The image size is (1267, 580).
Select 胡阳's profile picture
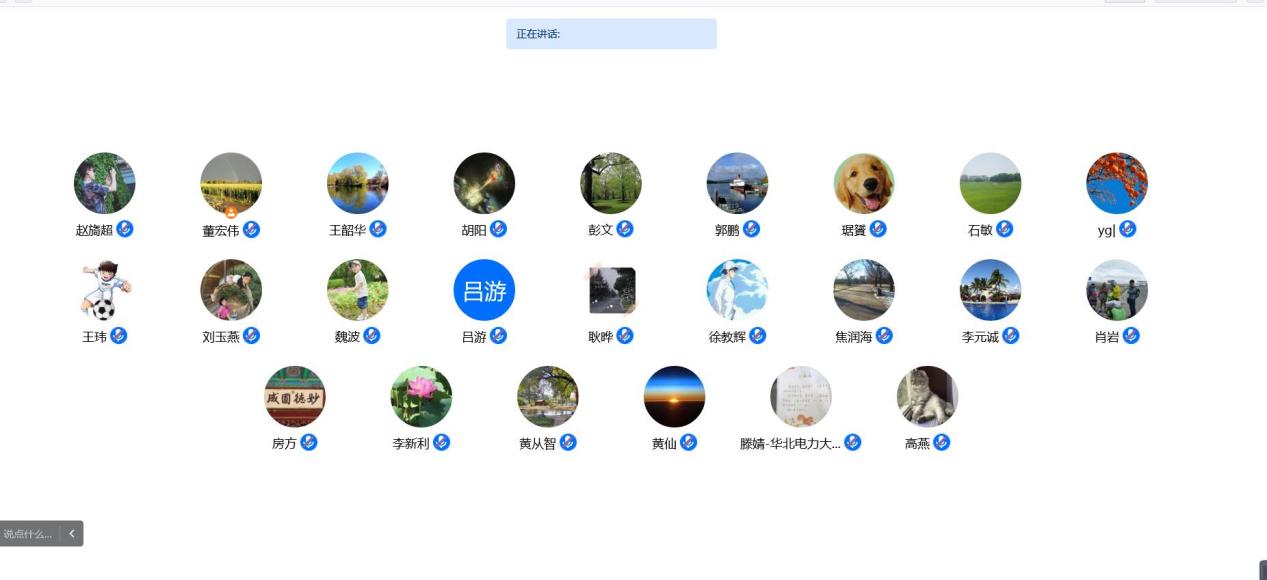tap(484, 183)
